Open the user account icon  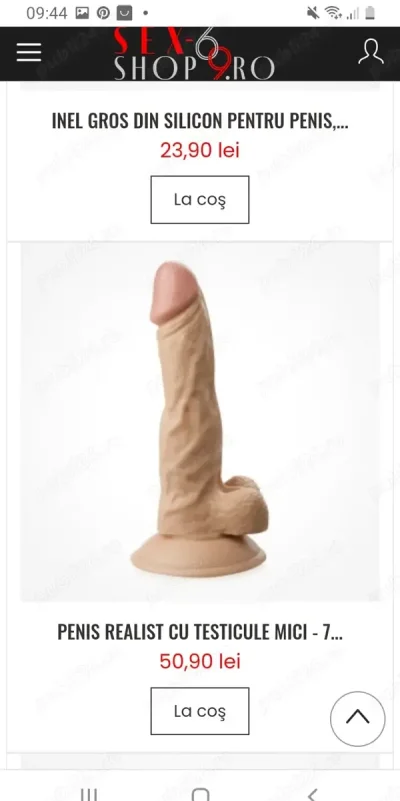(x=371, y=52)
